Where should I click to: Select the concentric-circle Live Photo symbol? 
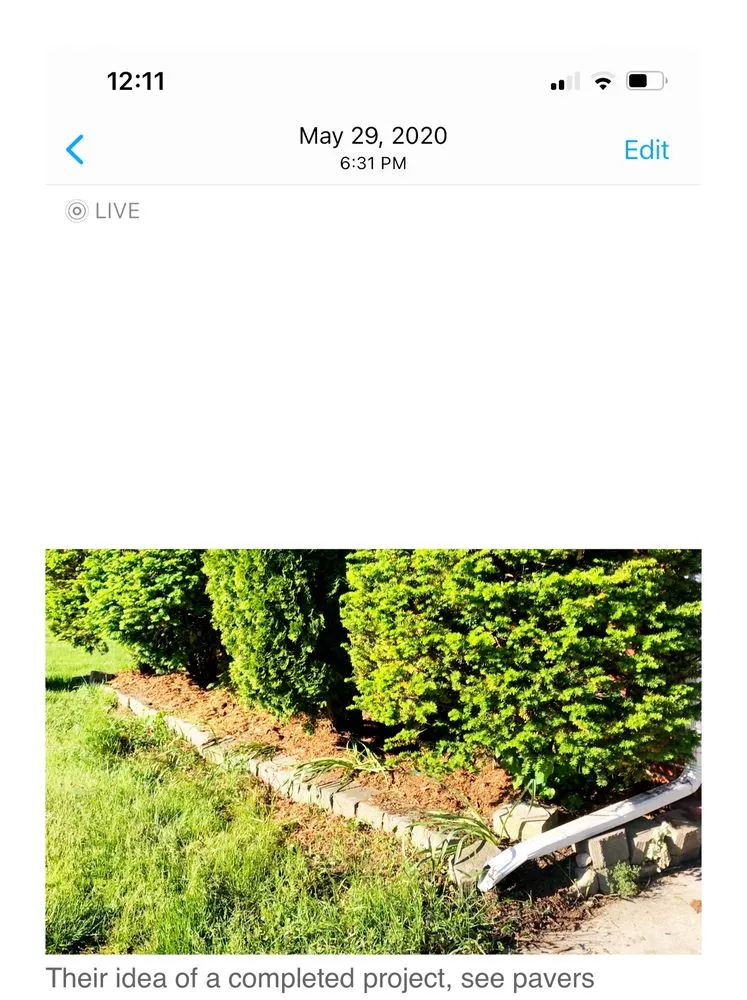[77, 211]
